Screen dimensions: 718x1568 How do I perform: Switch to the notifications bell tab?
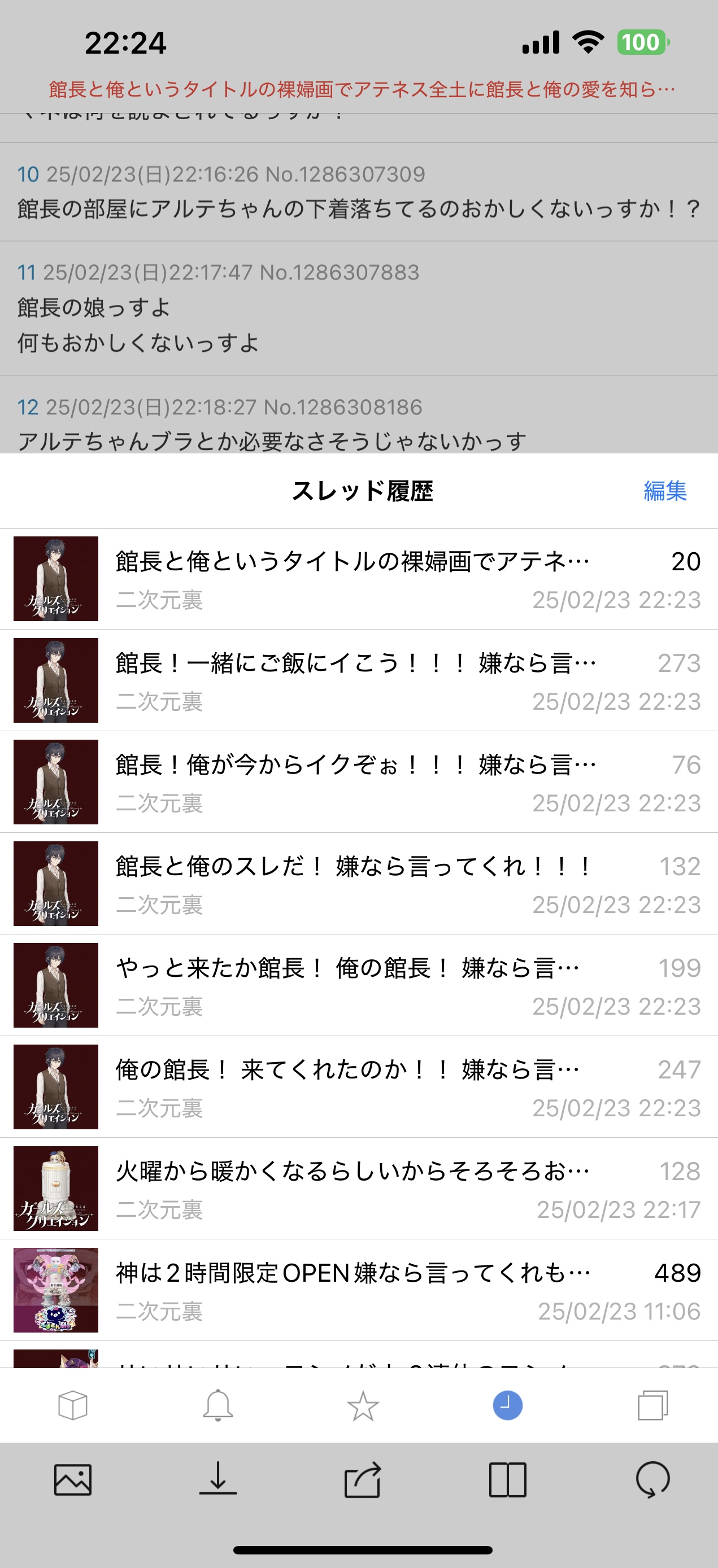click(217, 1405)
